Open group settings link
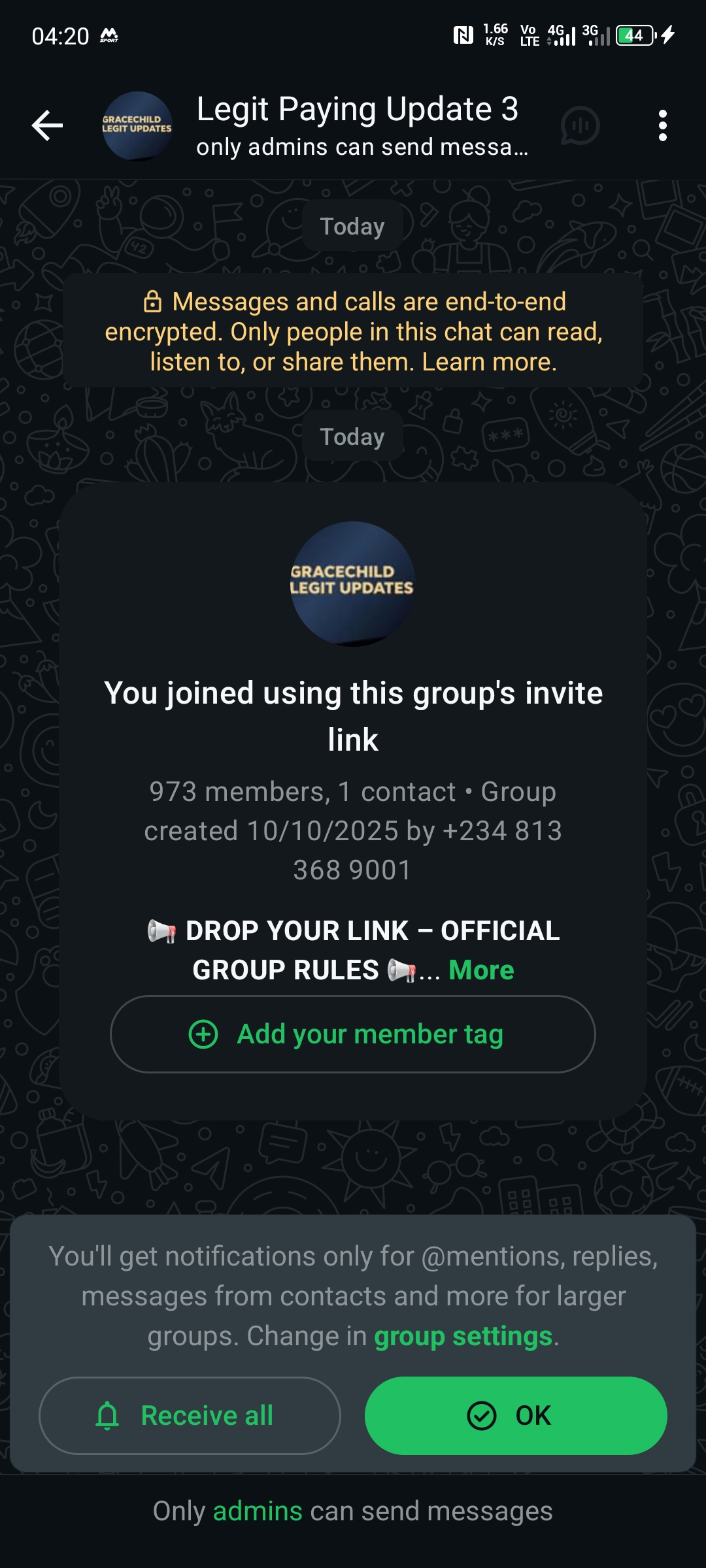The height and width of the screenshot is (1568, 706). pos(463,1336)
